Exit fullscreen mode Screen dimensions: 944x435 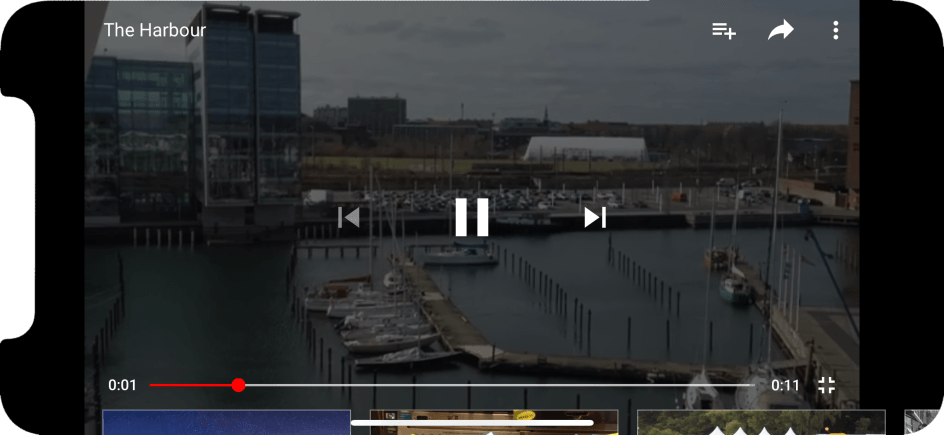tap(826, 385)
